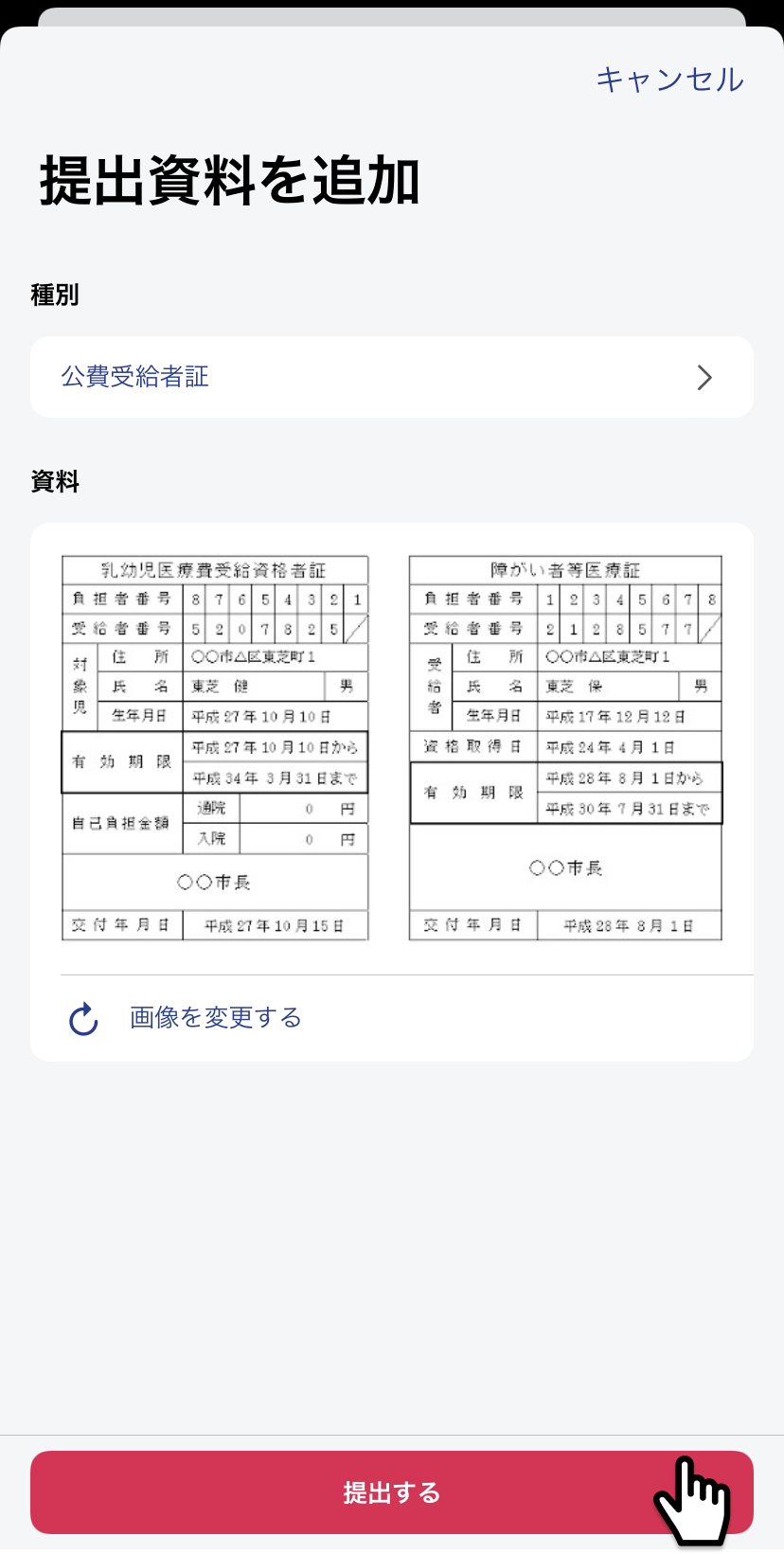Image resolution: width=784 pixels, height=1554 pixels.
Task: Tap キャンセル to close the sheet
Action: click(x=669, y=80)
